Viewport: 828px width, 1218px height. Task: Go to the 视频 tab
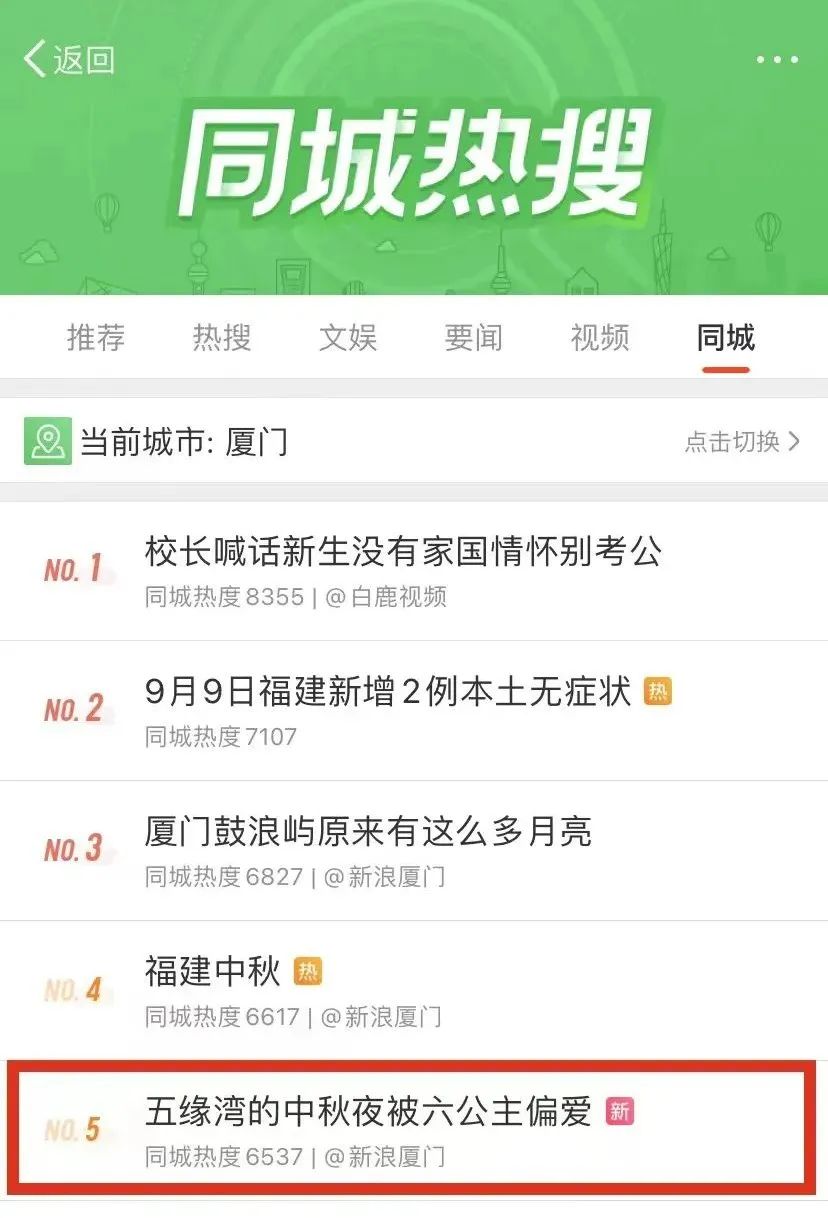pyautogui.click(x=600, y=338)
